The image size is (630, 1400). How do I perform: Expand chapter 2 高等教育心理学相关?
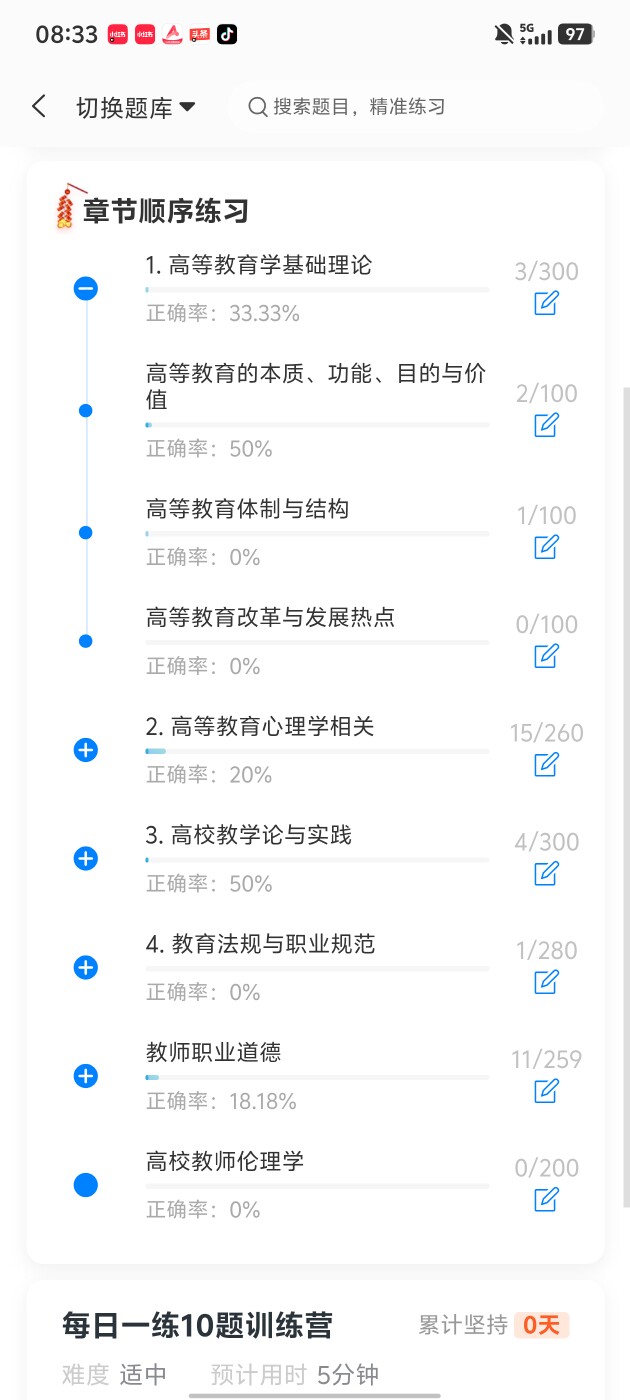click(86, 750)
